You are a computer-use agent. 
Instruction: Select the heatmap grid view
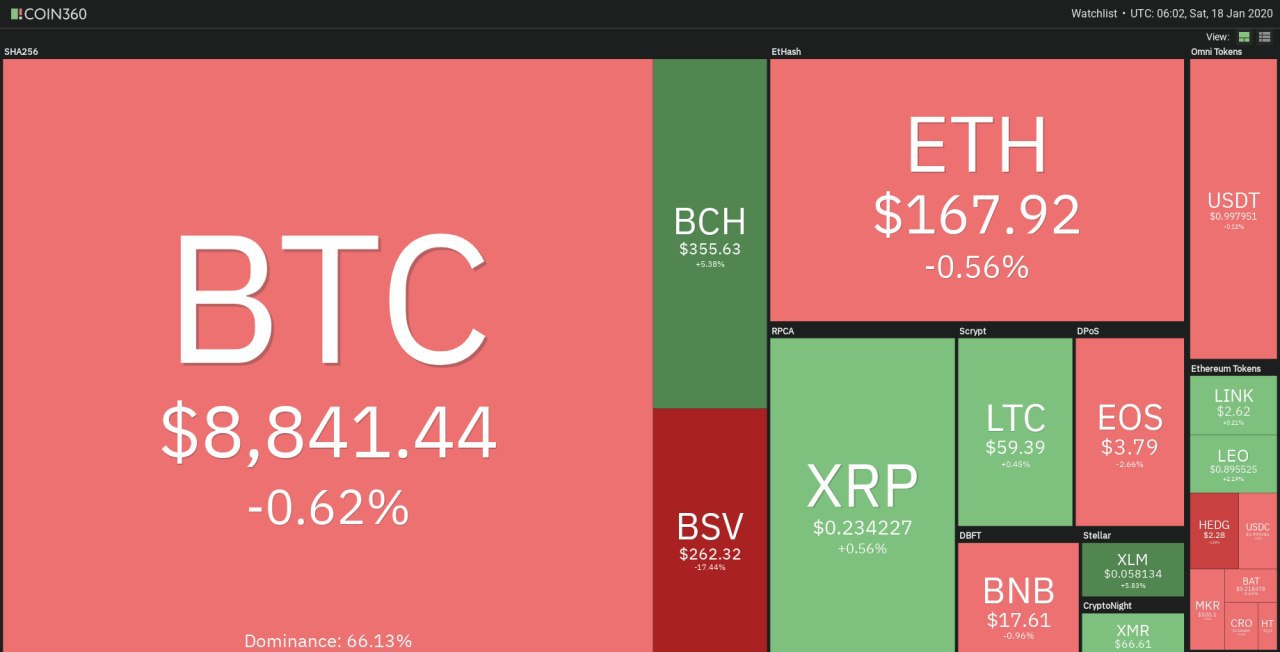(x=1245, y=37)
